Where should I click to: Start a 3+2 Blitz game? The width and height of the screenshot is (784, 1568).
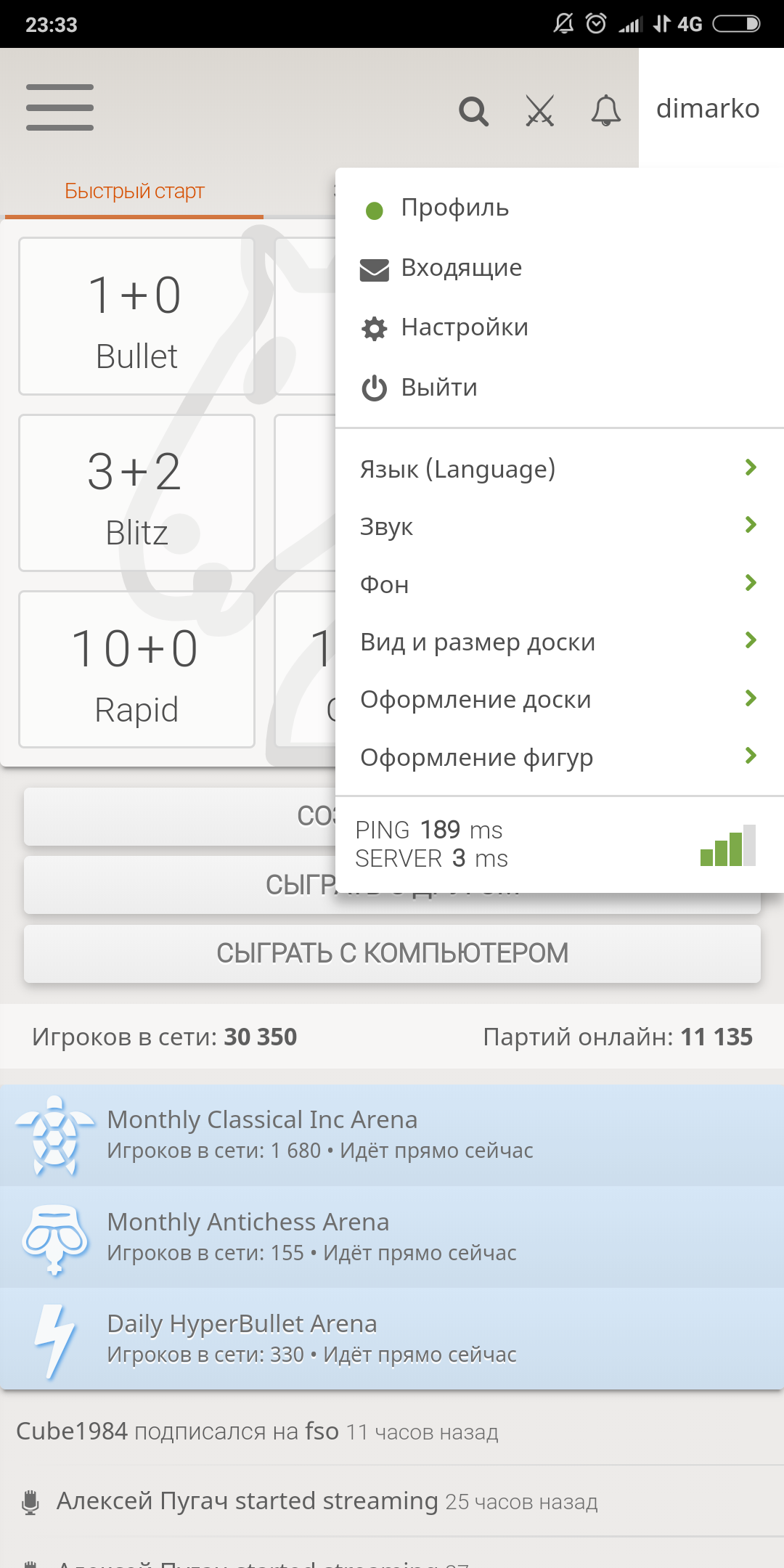click(136, 494)
